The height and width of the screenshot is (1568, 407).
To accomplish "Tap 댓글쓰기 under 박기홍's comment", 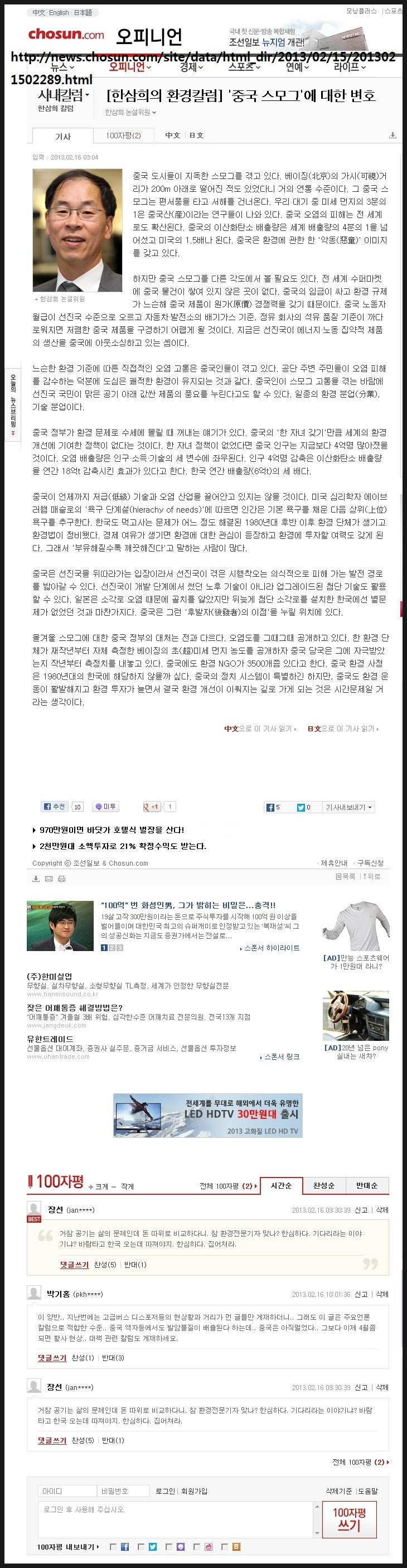I will coord(52,1357).
